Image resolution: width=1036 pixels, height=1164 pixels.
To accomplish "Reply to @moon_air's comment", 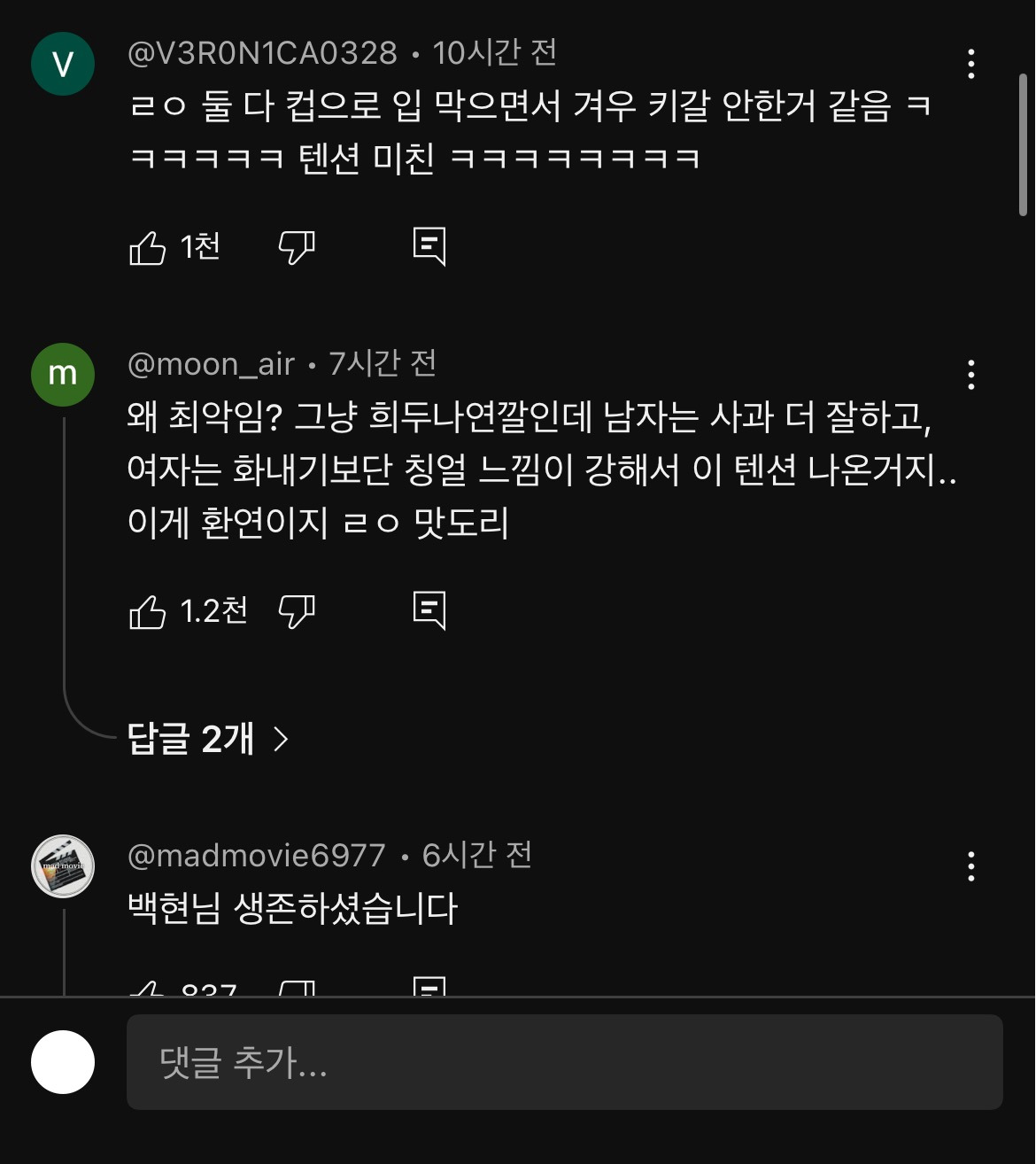I will coord(429,610).
